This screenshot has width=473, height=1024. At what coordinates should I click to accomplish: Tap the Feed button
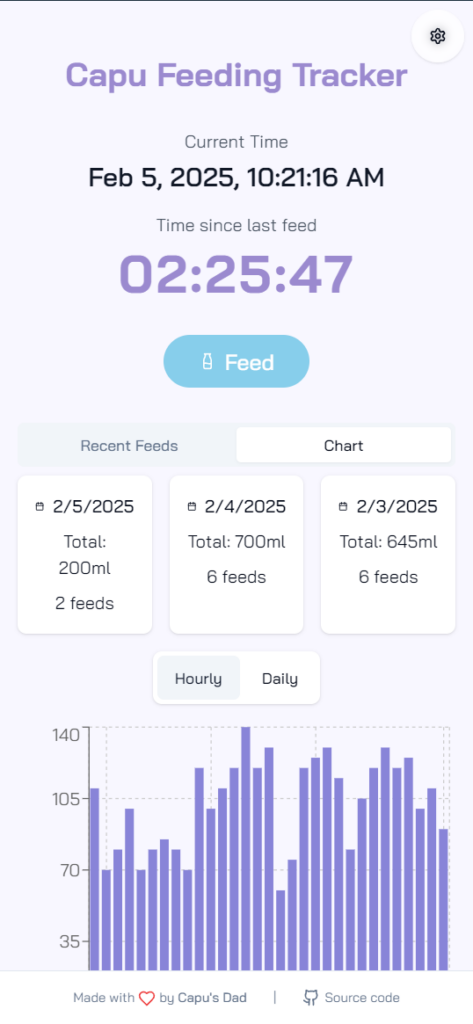tap(236, 362)
